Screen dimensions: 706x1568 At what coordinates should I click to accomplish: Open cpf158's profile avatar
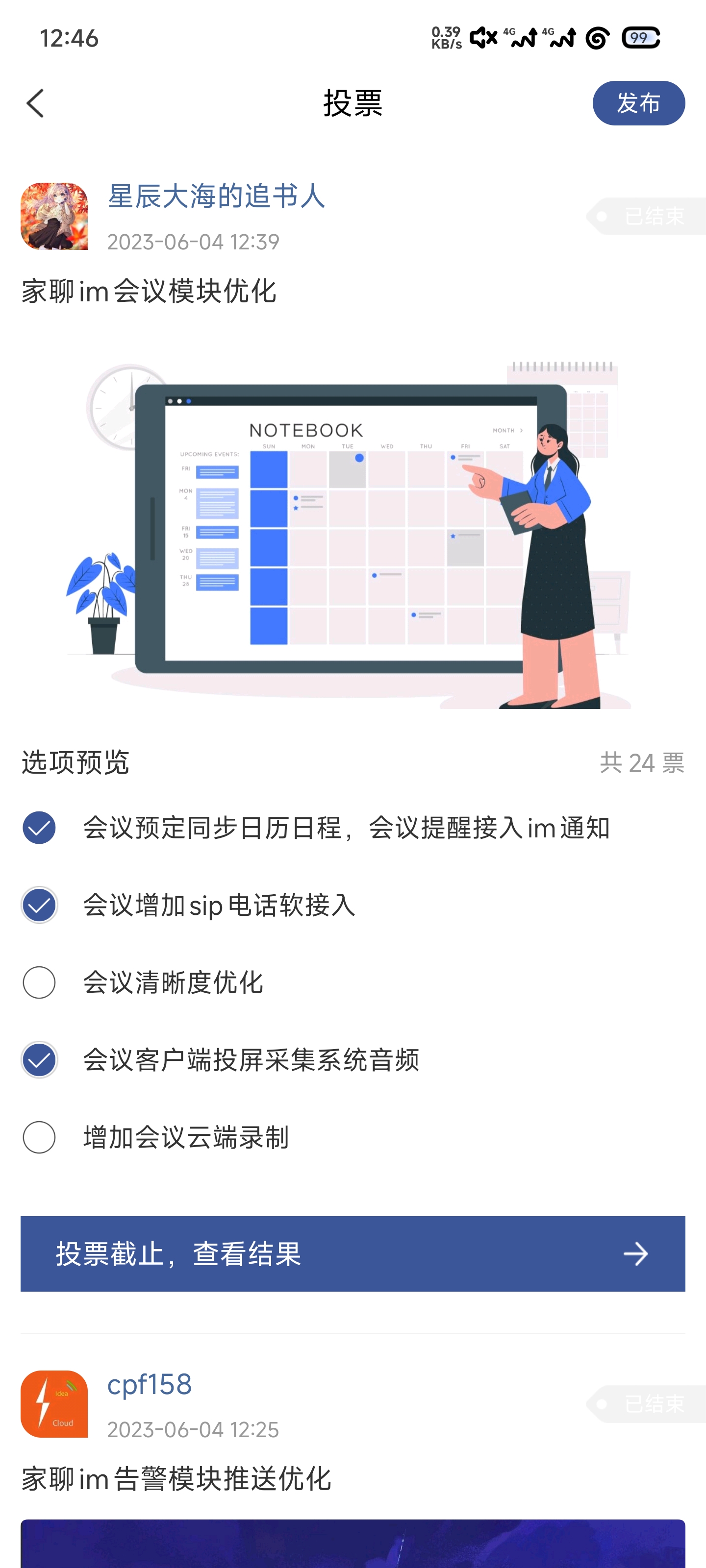pyautogui.click(x=54, y=1404)
